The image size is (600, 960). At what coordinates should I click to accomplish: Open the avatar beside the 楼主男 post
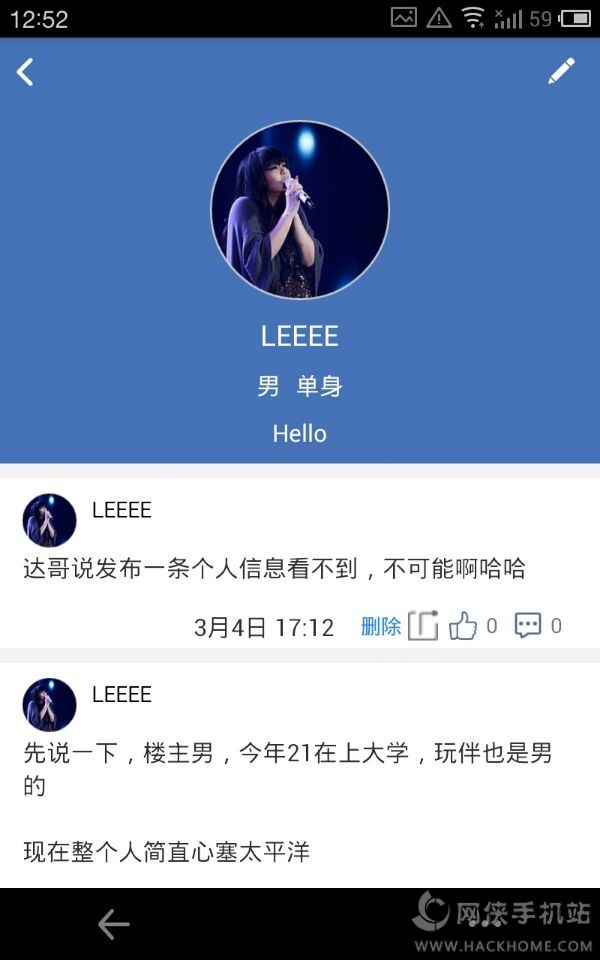50,704
